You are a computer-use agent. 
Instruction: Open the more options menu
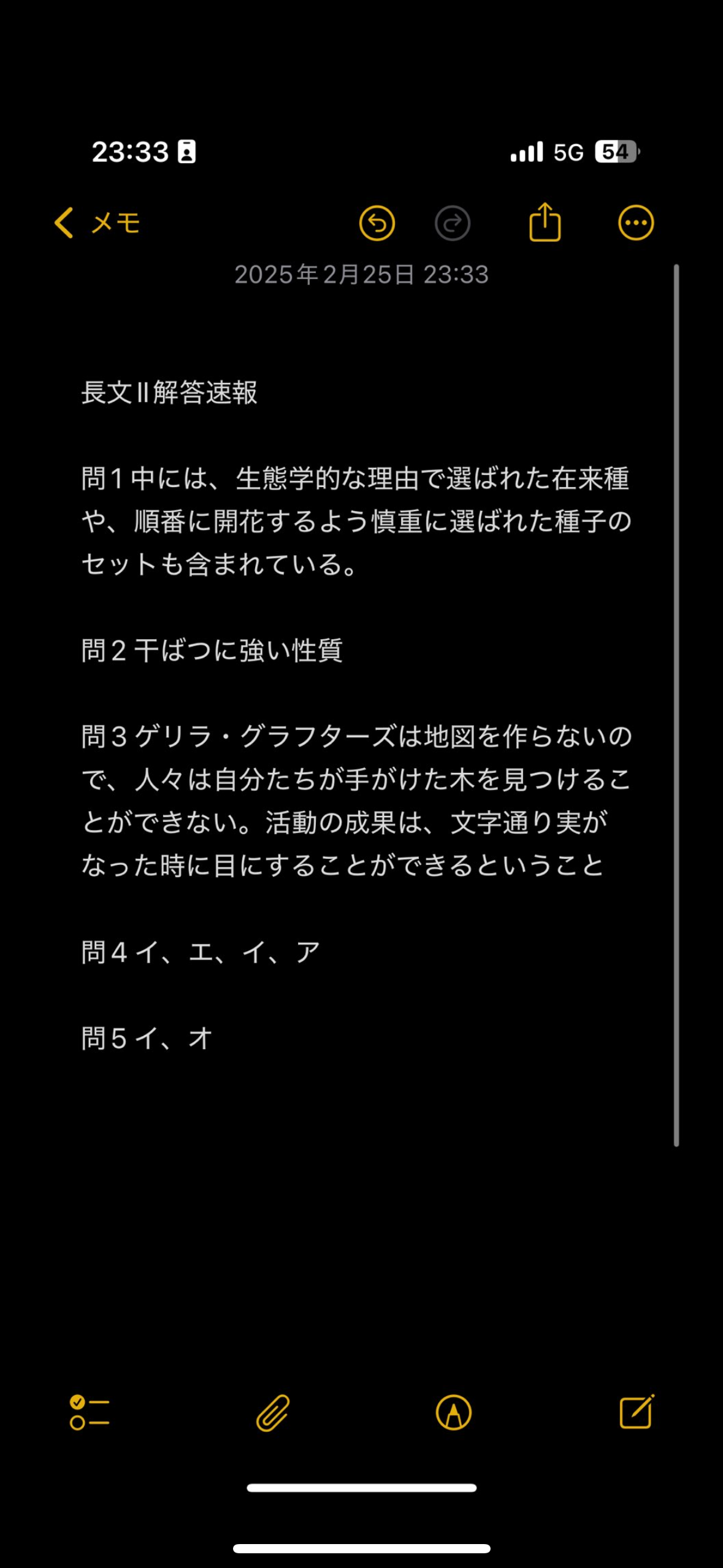pos(635,223)
